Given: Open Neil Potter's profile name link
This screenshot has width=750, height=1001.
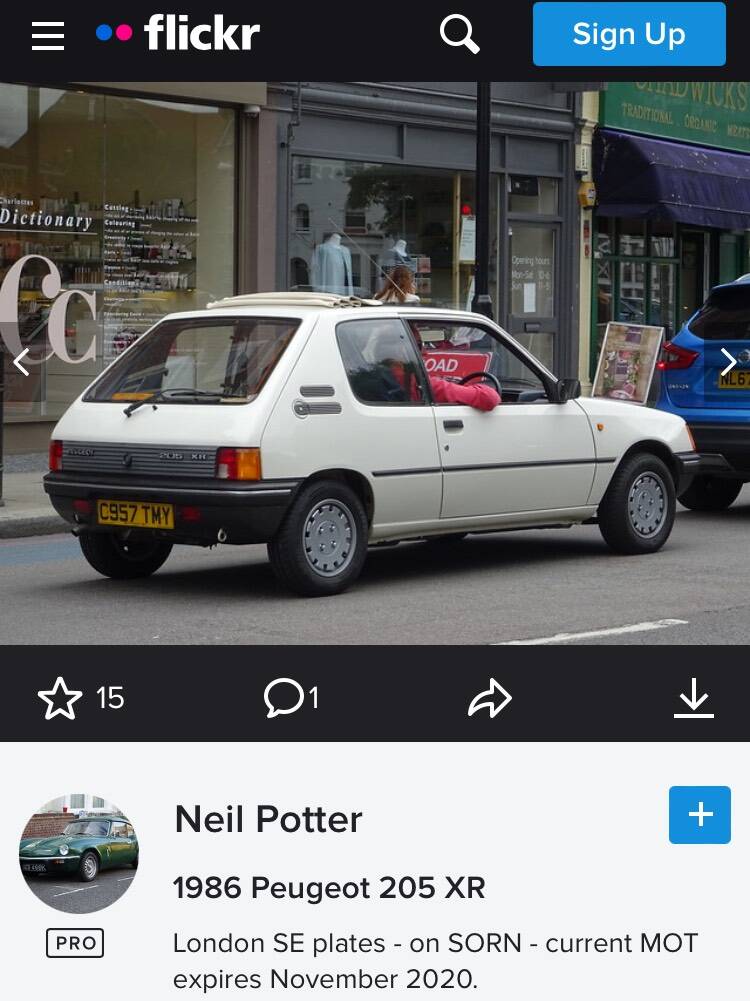Looking at the screenshot, I should coord(268,820).
